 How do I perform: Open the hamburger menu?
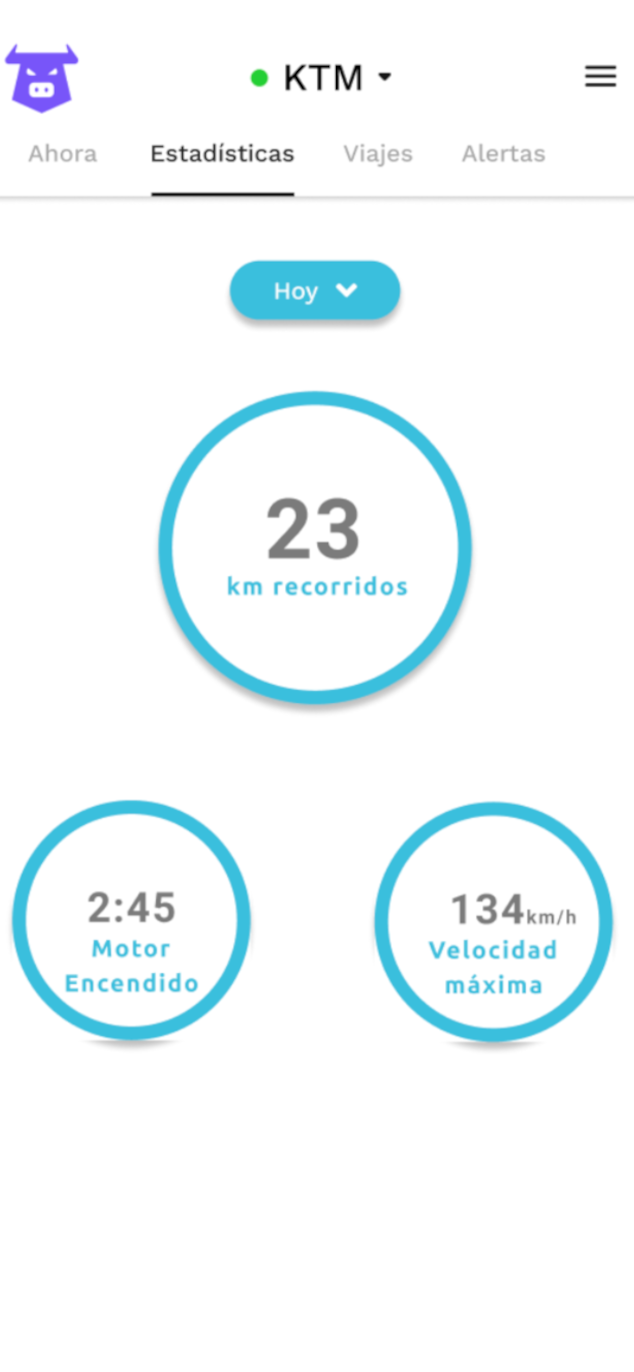click(600, 77)
